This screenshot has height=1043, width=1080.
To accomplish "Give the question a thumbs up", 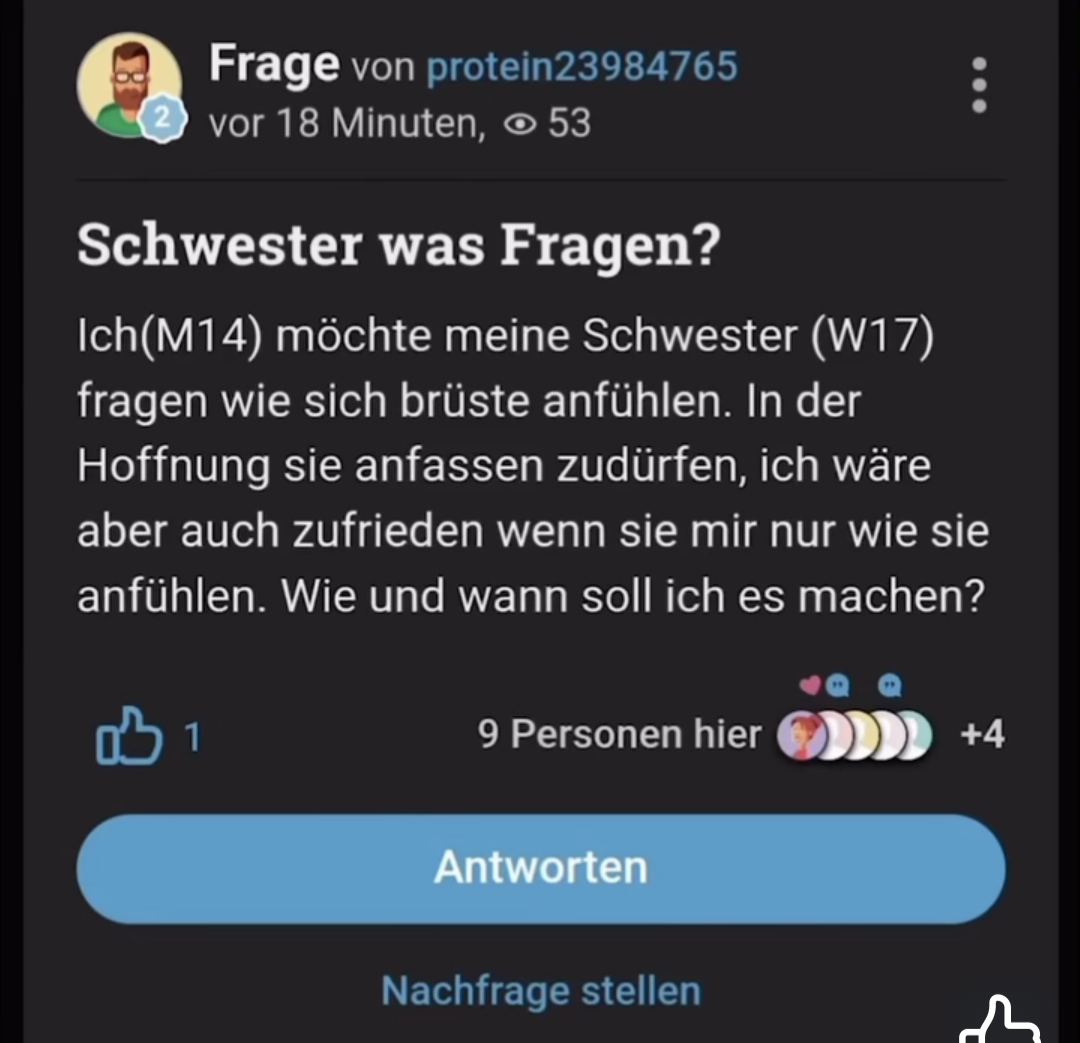I will point(128,737).
